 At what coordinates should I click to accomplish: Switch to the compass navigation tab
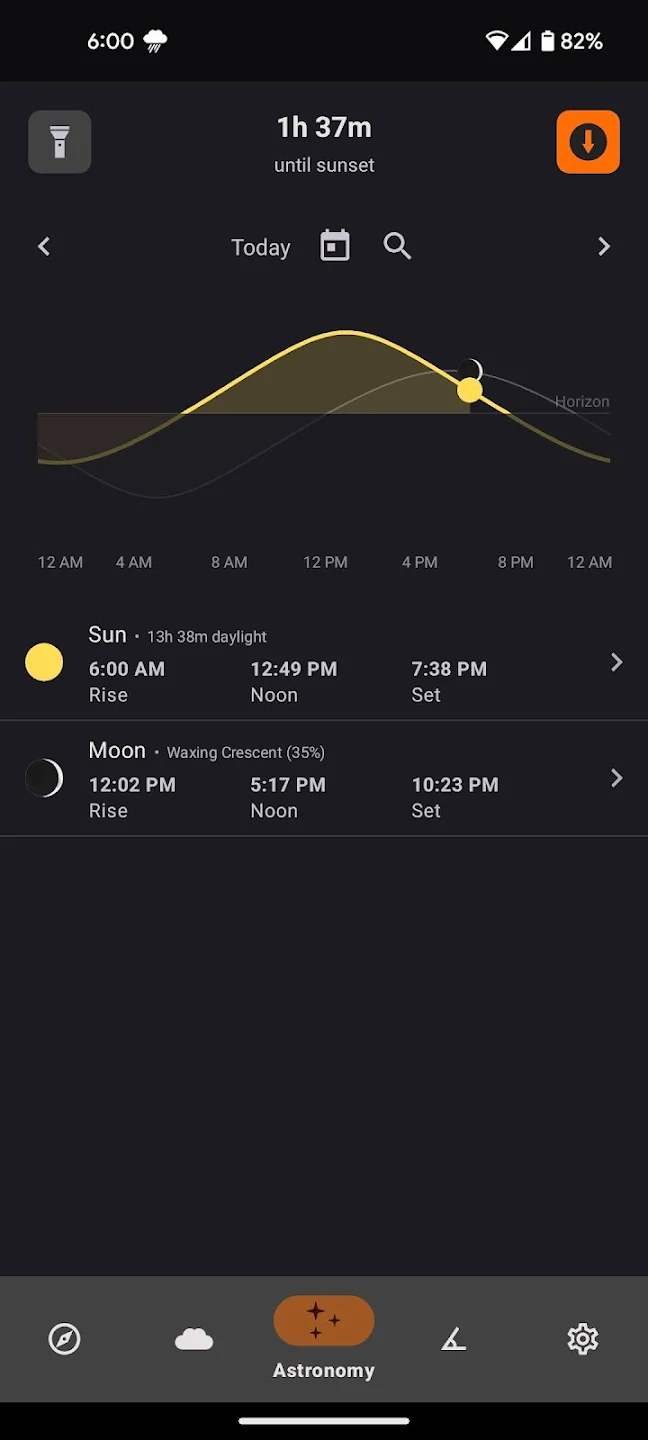[x=65, y=1338]
